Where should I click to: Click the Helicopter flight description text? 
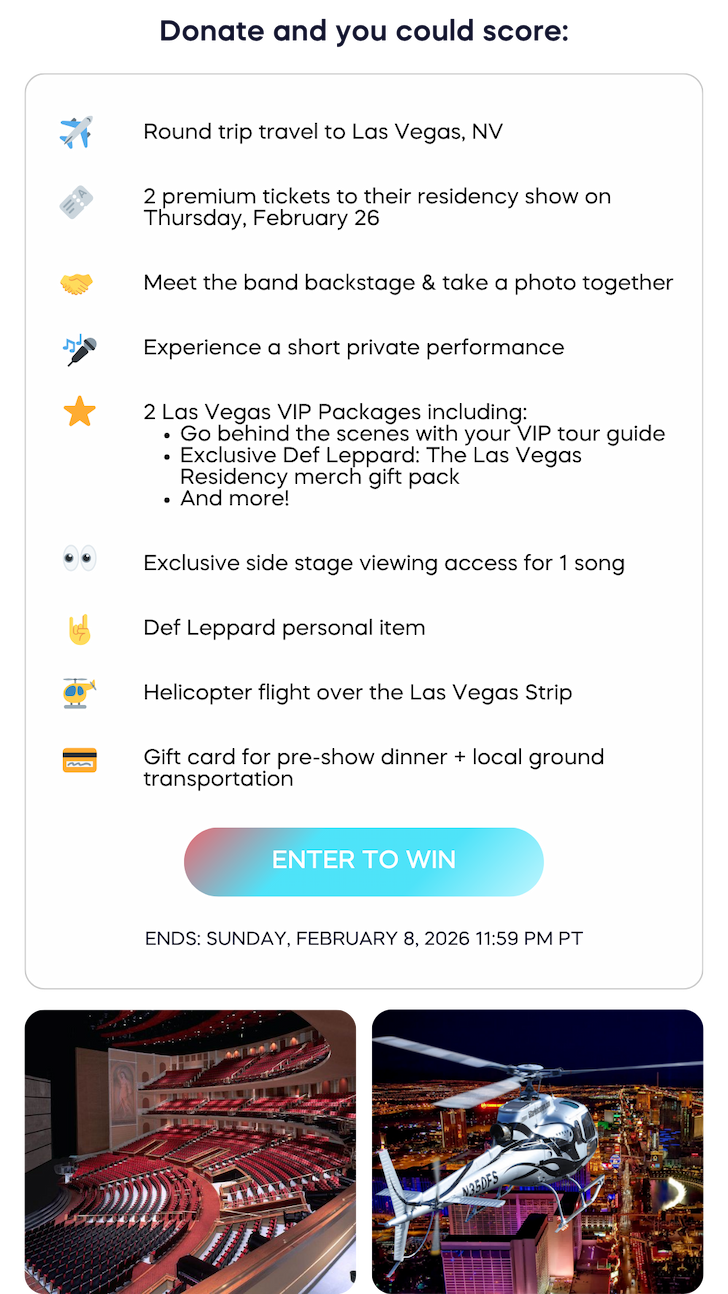click(357, 691)
